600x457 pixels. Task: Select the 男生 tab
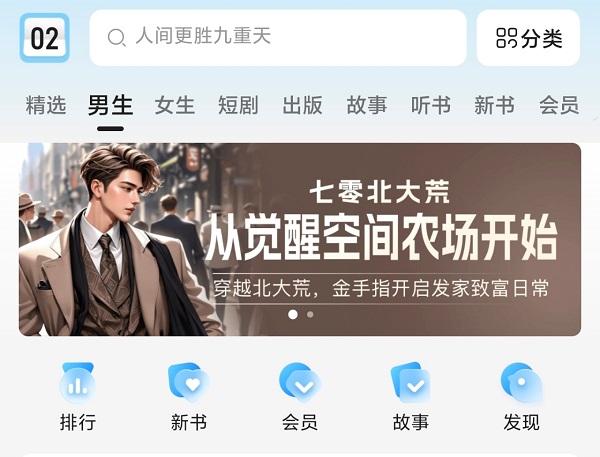[110, 105]
